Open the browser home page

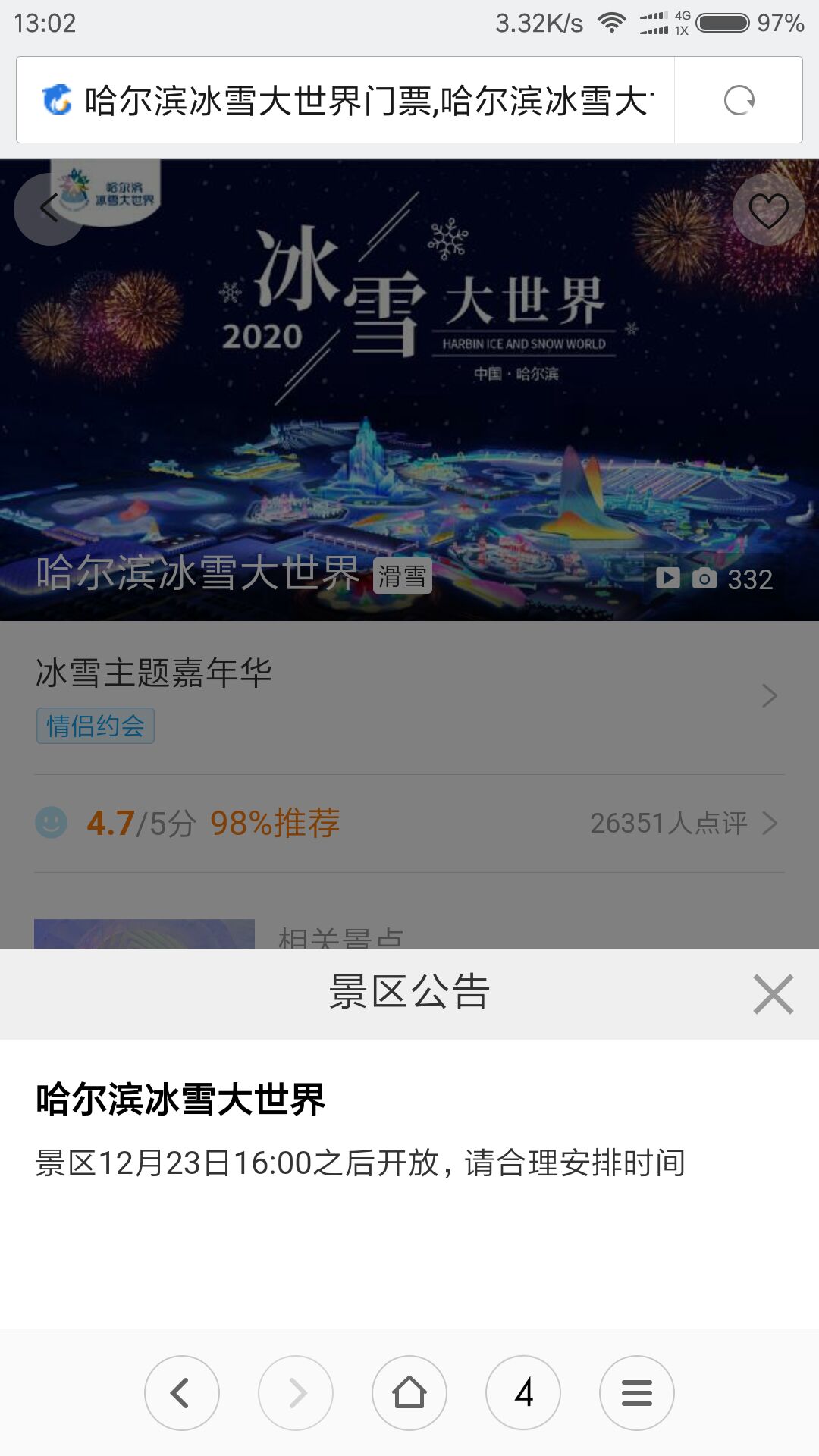[x=409, y=1393]
